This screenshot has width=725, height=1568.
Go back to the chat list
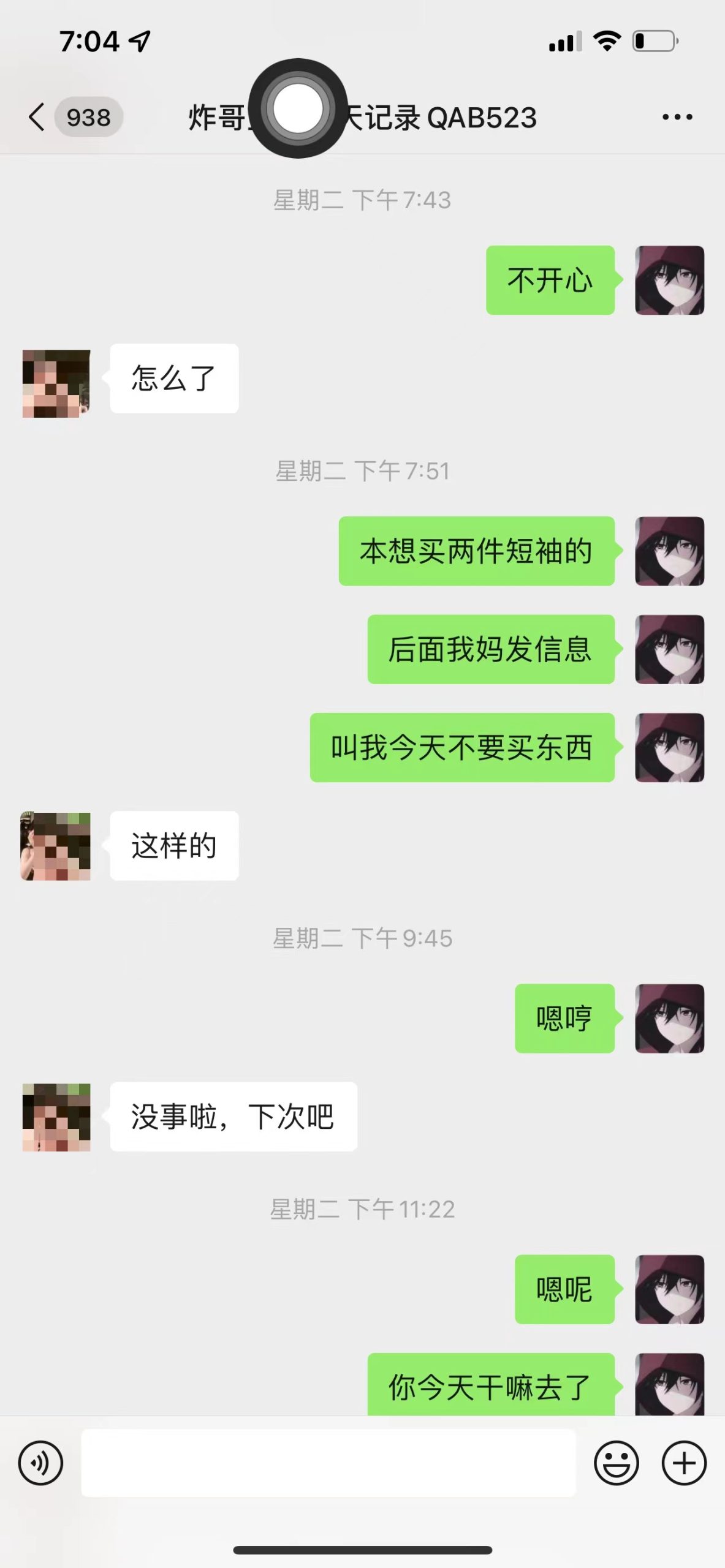[x=38, y=117]
